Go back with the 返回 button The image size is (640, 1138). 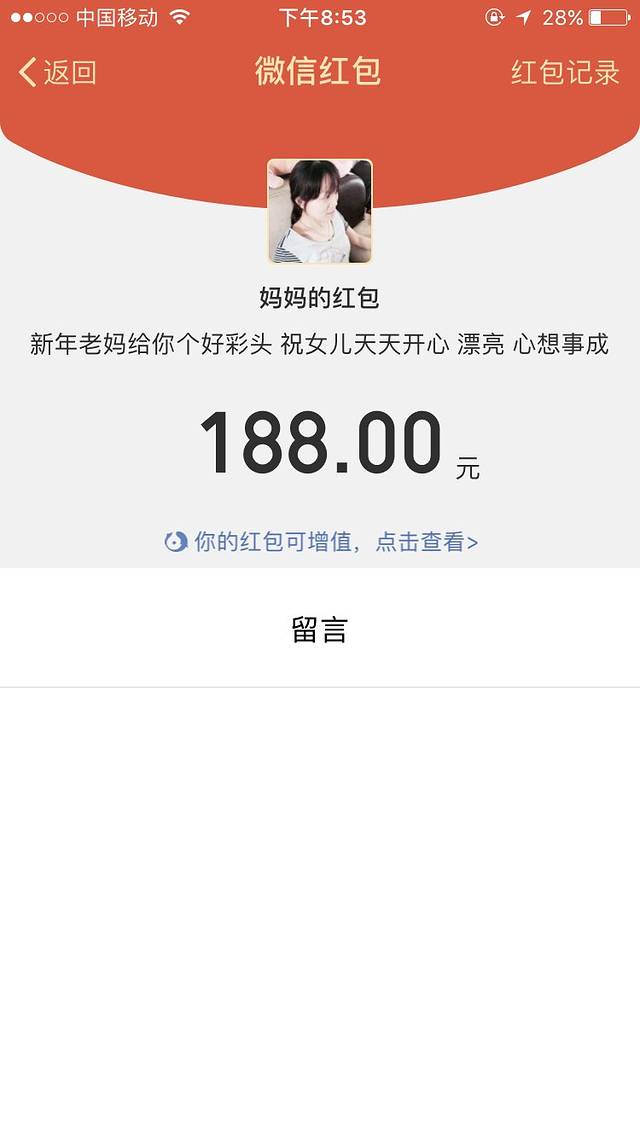pos(57,72)
